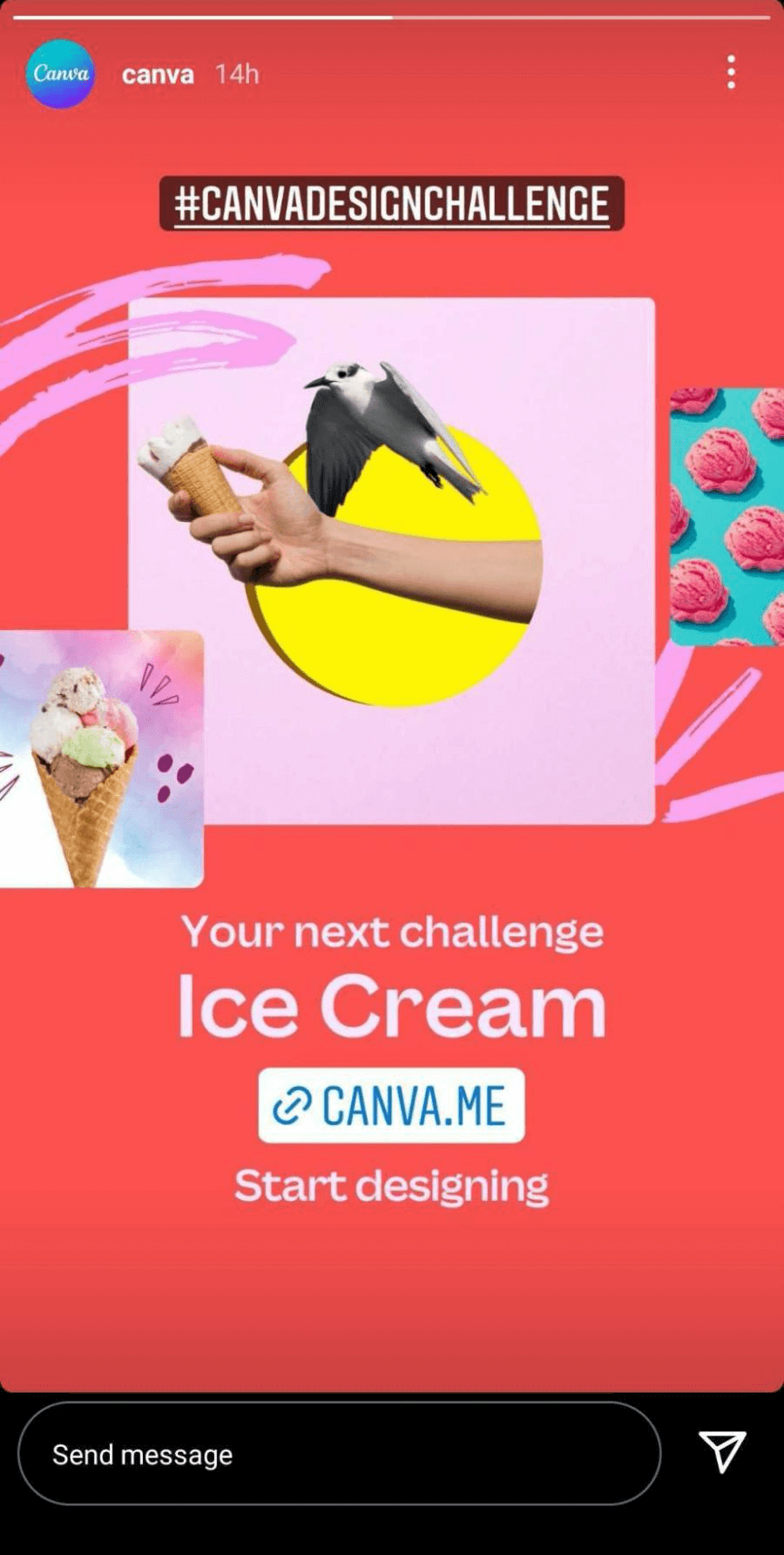Screen dimensions: 784x1555
Task: Focus the Send message field
Action: [x=339, y=1454]
